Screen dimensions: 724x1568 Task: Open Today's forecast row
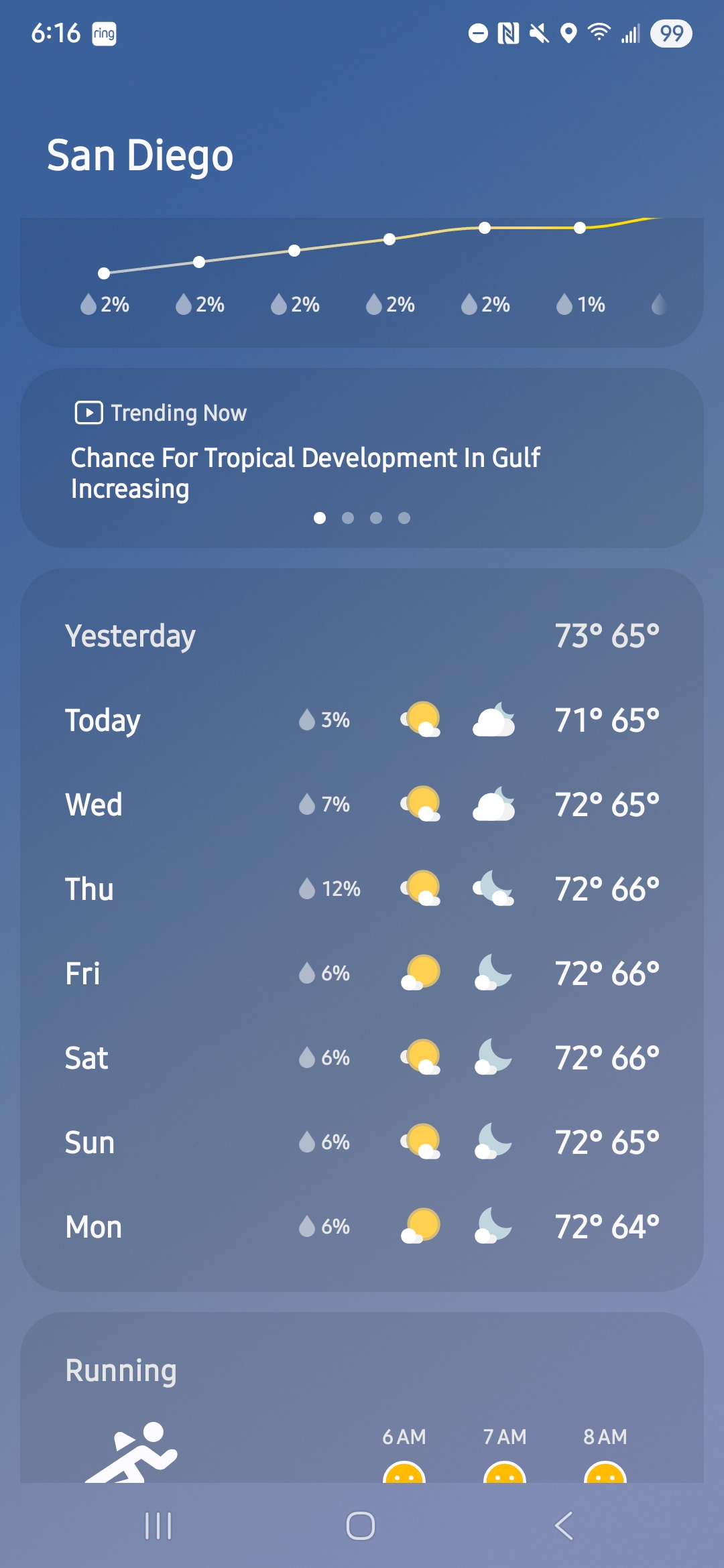362,720
